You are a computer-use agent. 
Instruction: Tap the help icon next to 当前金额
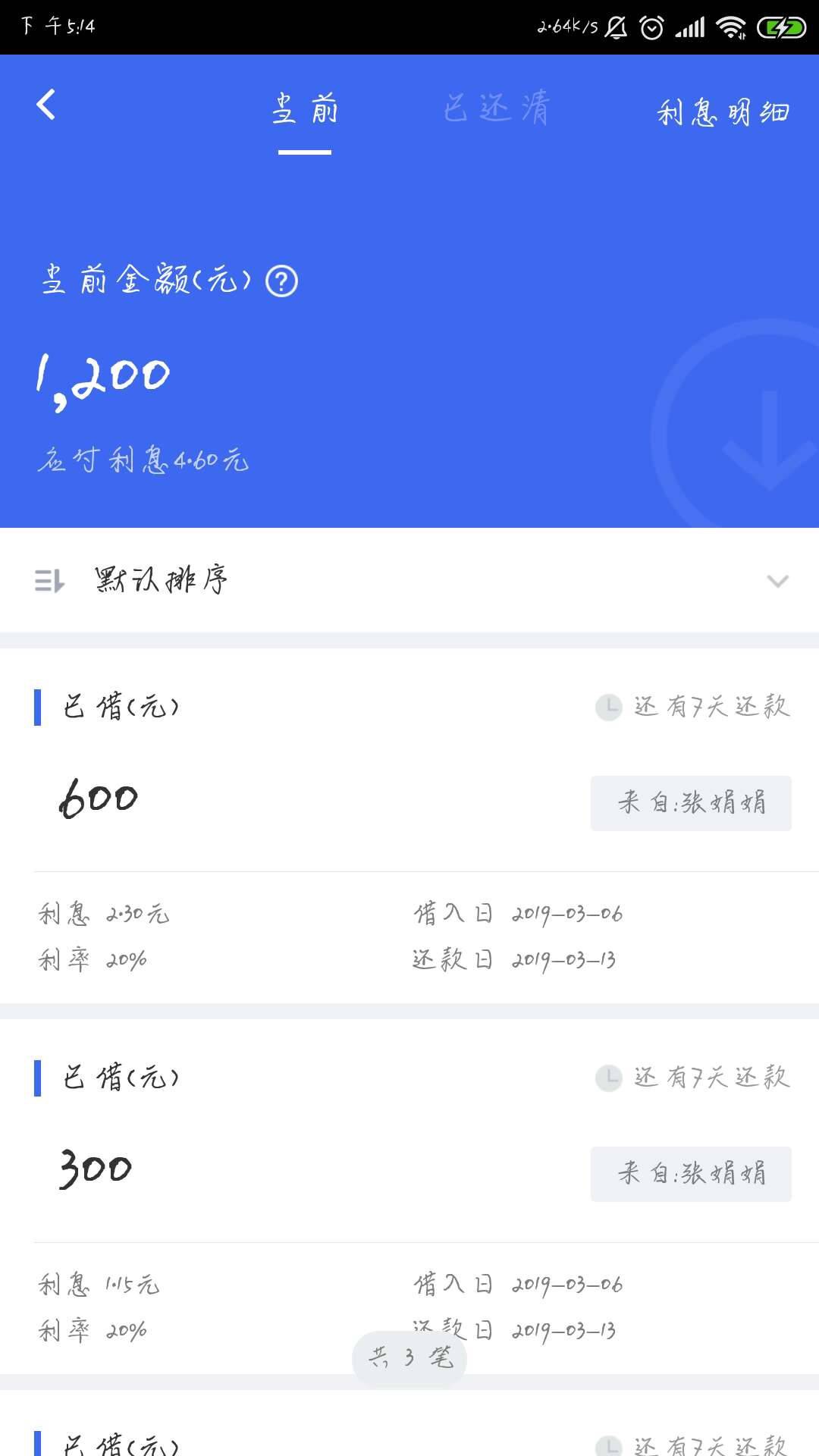(x=281, y=281)
